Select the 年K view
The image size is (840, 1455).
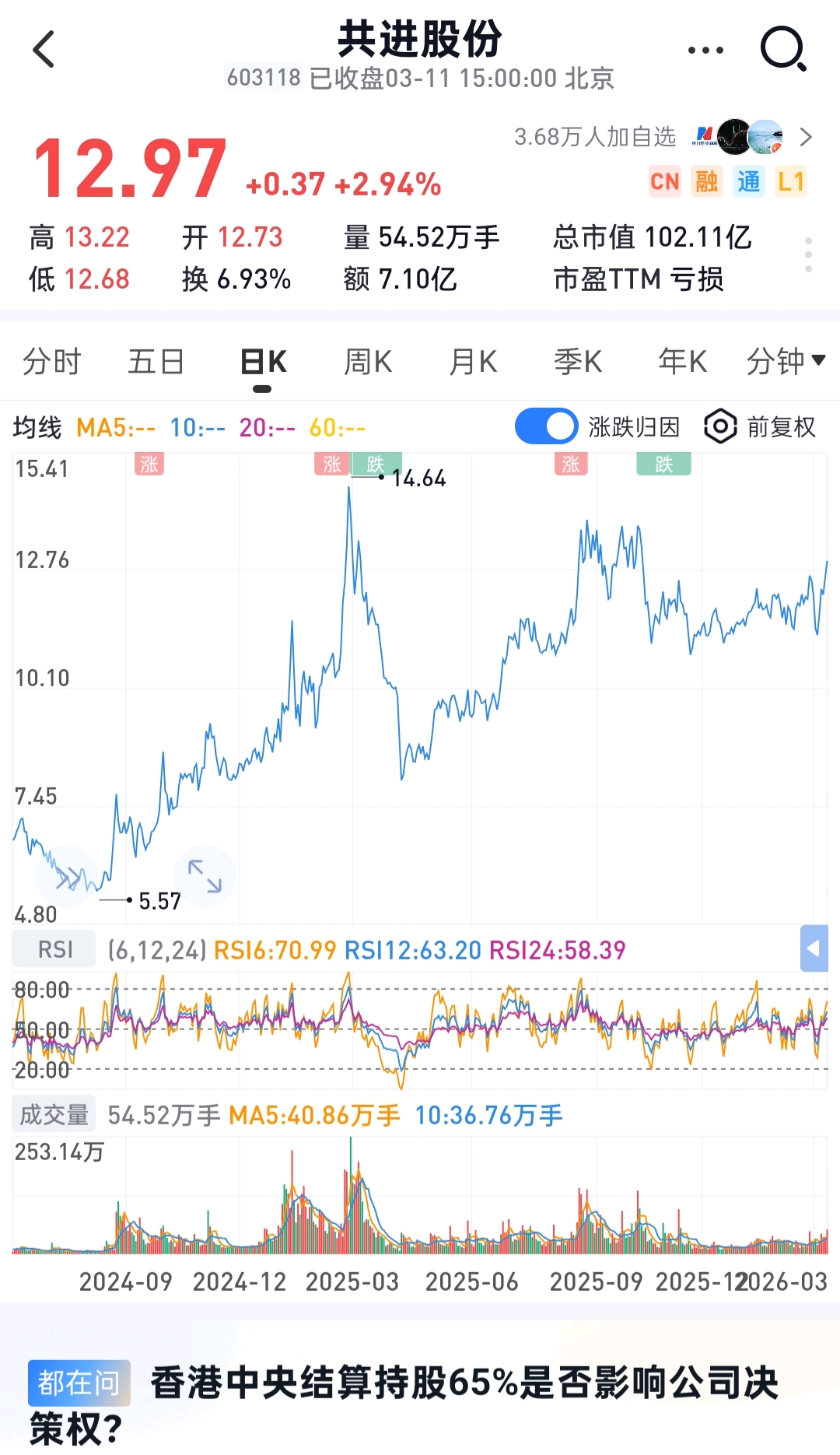[x=682, y=360]
